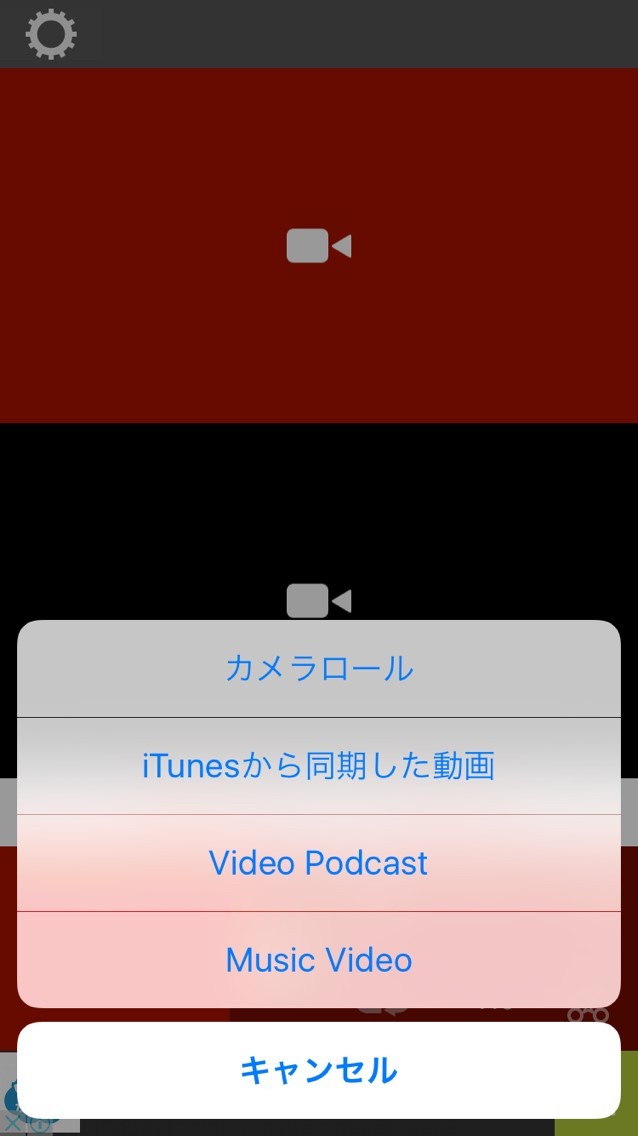
Task: Select カメラロール from the action sheet
Action: pos(319,668)
